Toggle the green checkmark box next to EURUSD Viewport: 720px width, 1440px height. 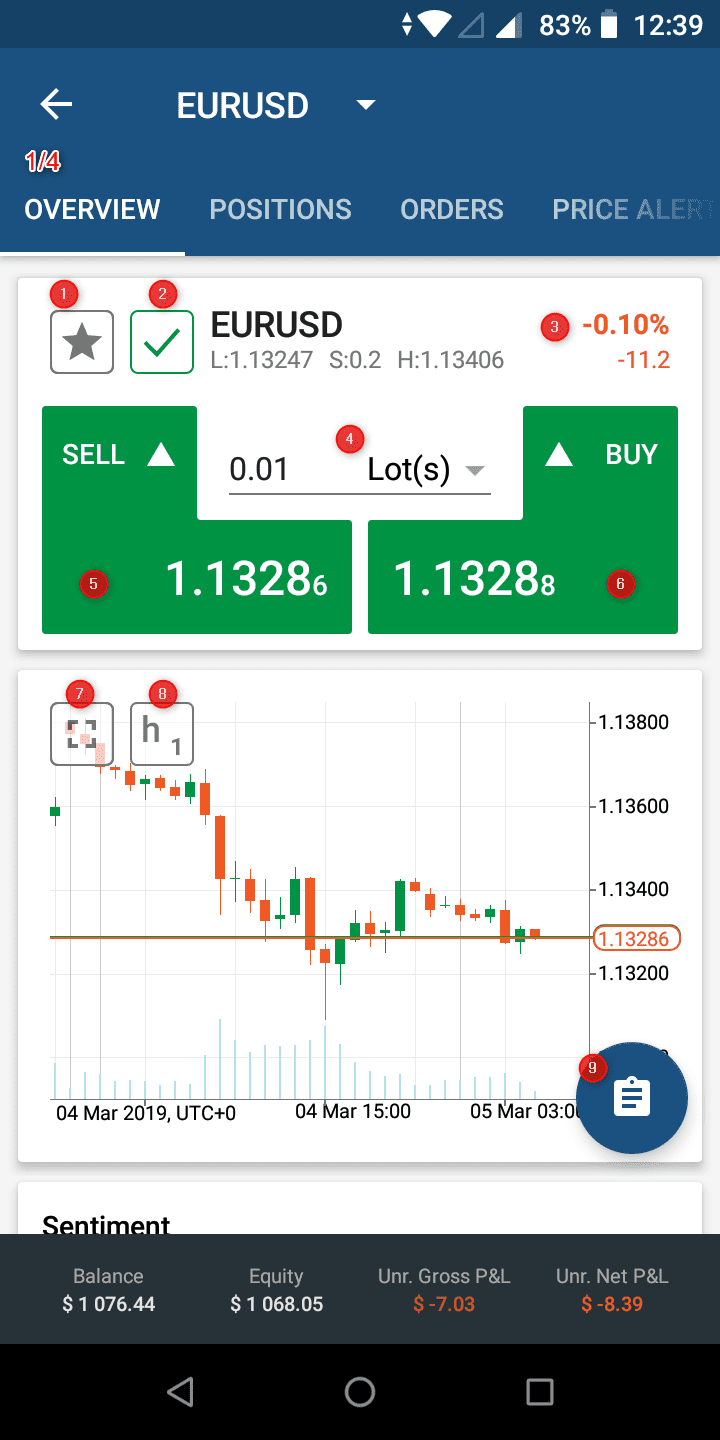pos(162,343)
